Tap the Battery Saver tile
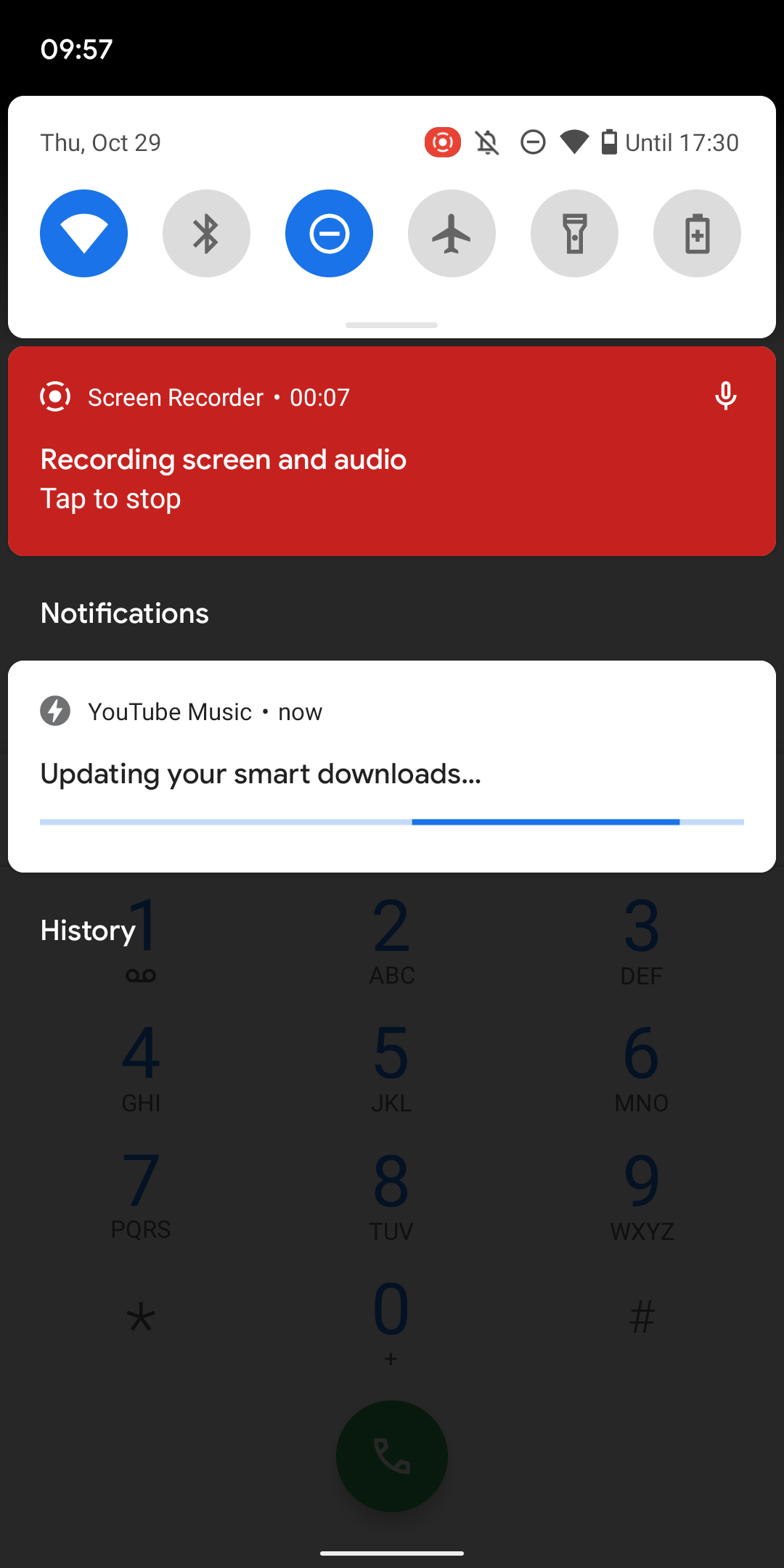The height and width of the screenshot is (1568, 784). [x=696, y=233]
